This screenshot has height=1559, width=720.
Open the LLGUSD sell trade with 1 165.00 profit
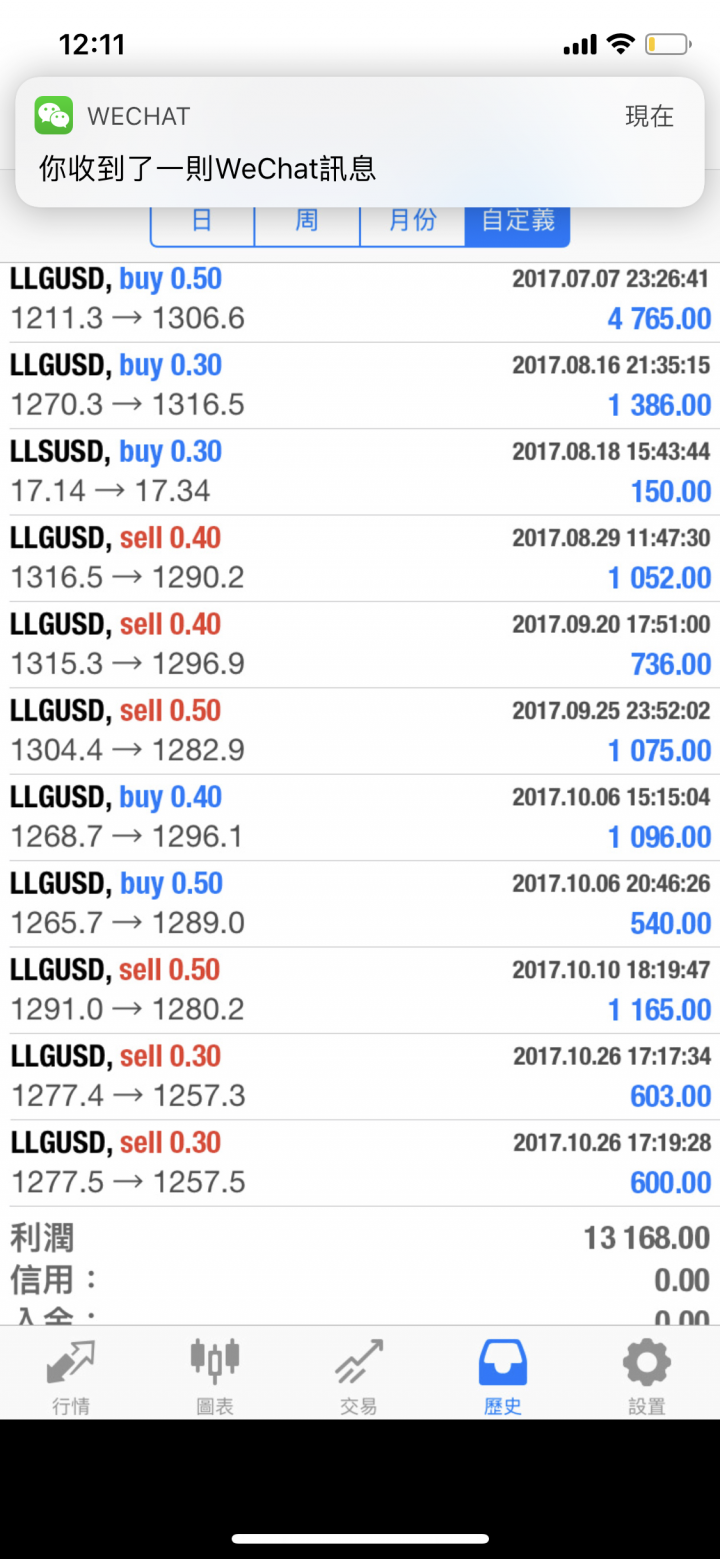pos(360,990)
